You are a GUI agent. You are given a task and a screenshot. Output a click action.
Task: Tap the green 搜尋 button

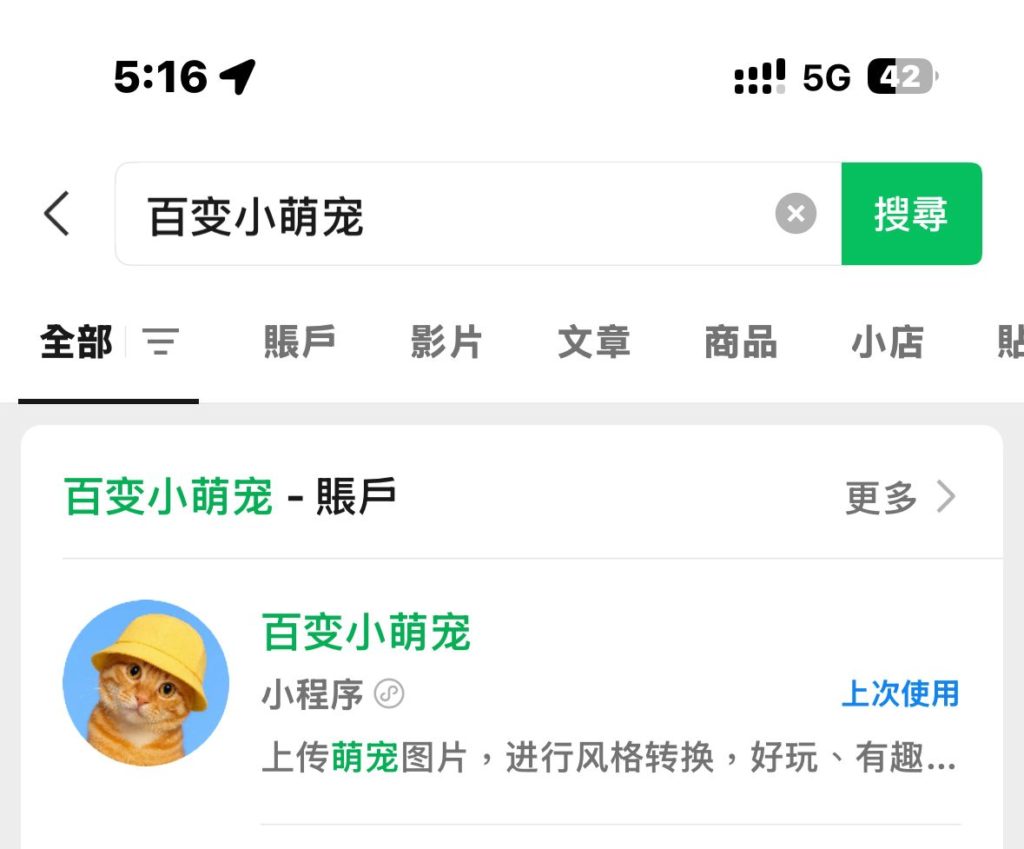click(911, 214)
